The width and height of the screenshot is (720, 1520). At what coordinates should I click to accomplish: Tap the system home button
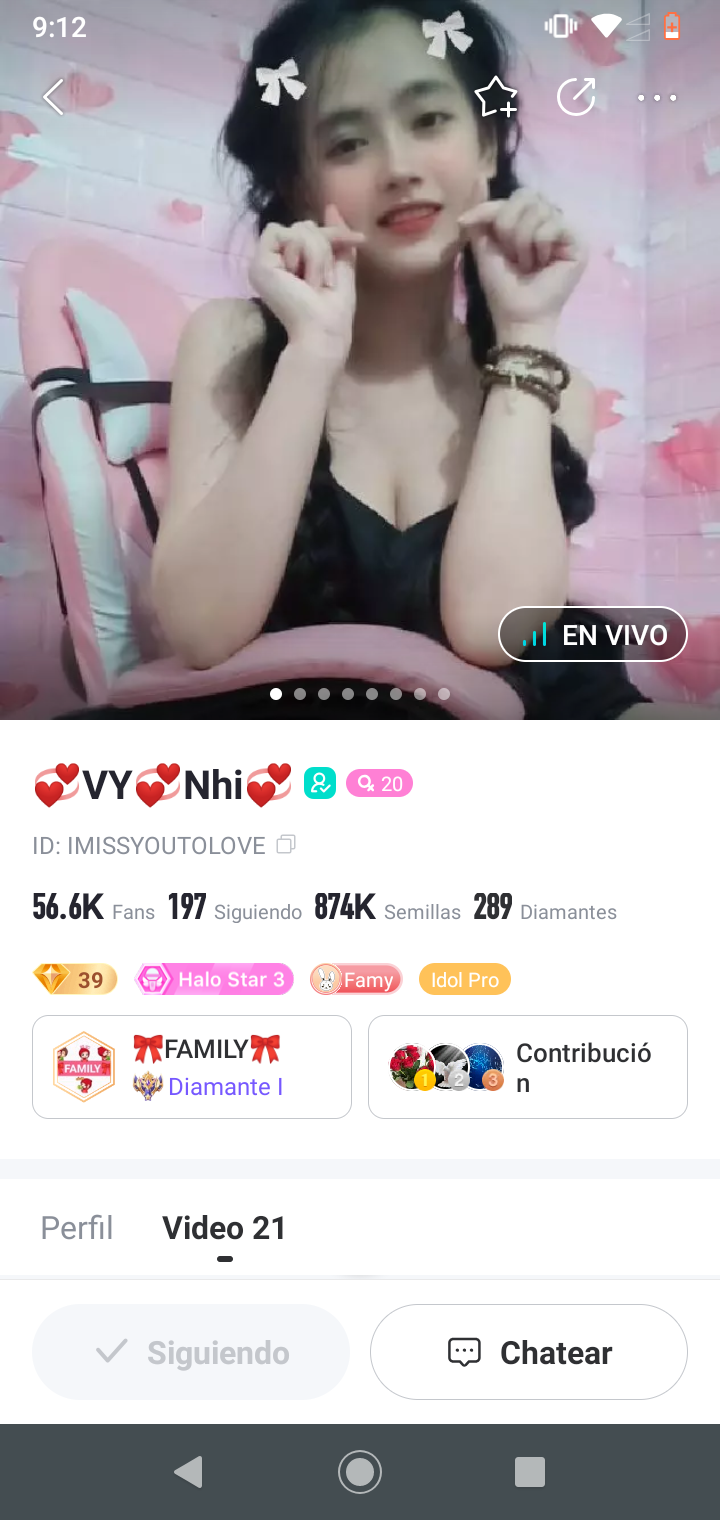point(360,1471)
